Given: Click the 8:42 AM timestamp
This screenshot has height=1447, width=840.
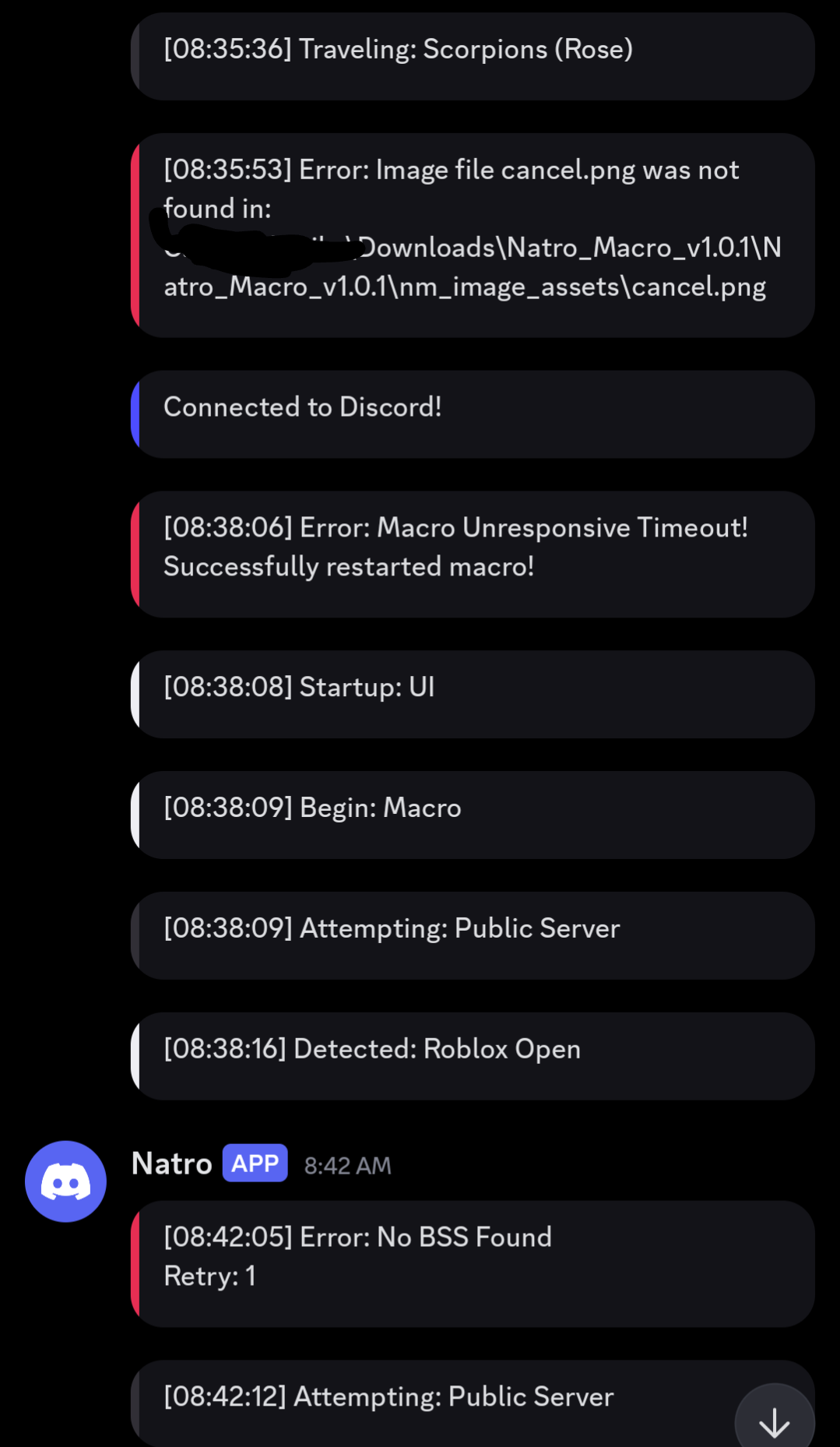Looking at the screenshot, I should (347, 1165).
